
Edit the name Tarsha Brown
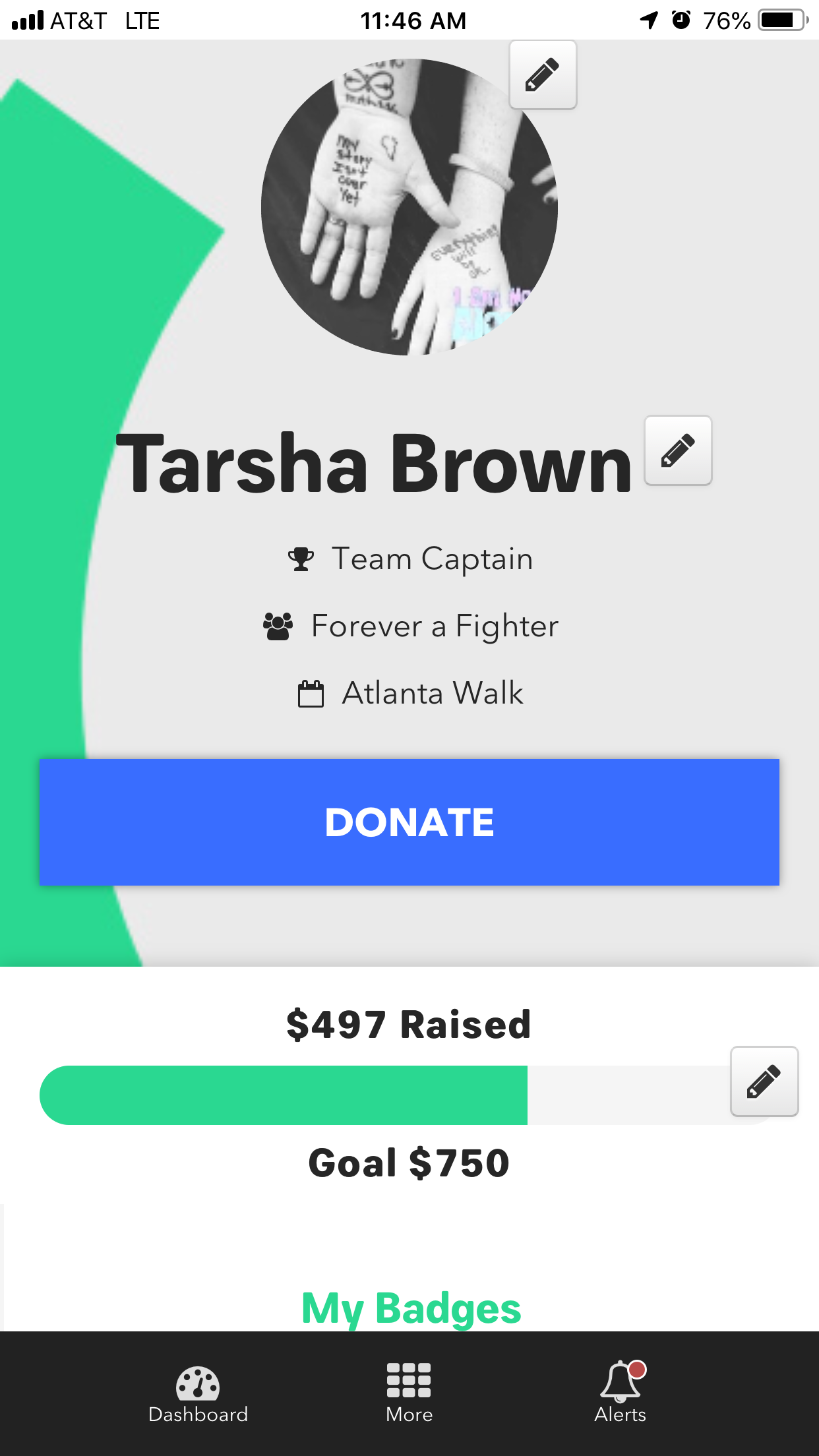point(678,450)
